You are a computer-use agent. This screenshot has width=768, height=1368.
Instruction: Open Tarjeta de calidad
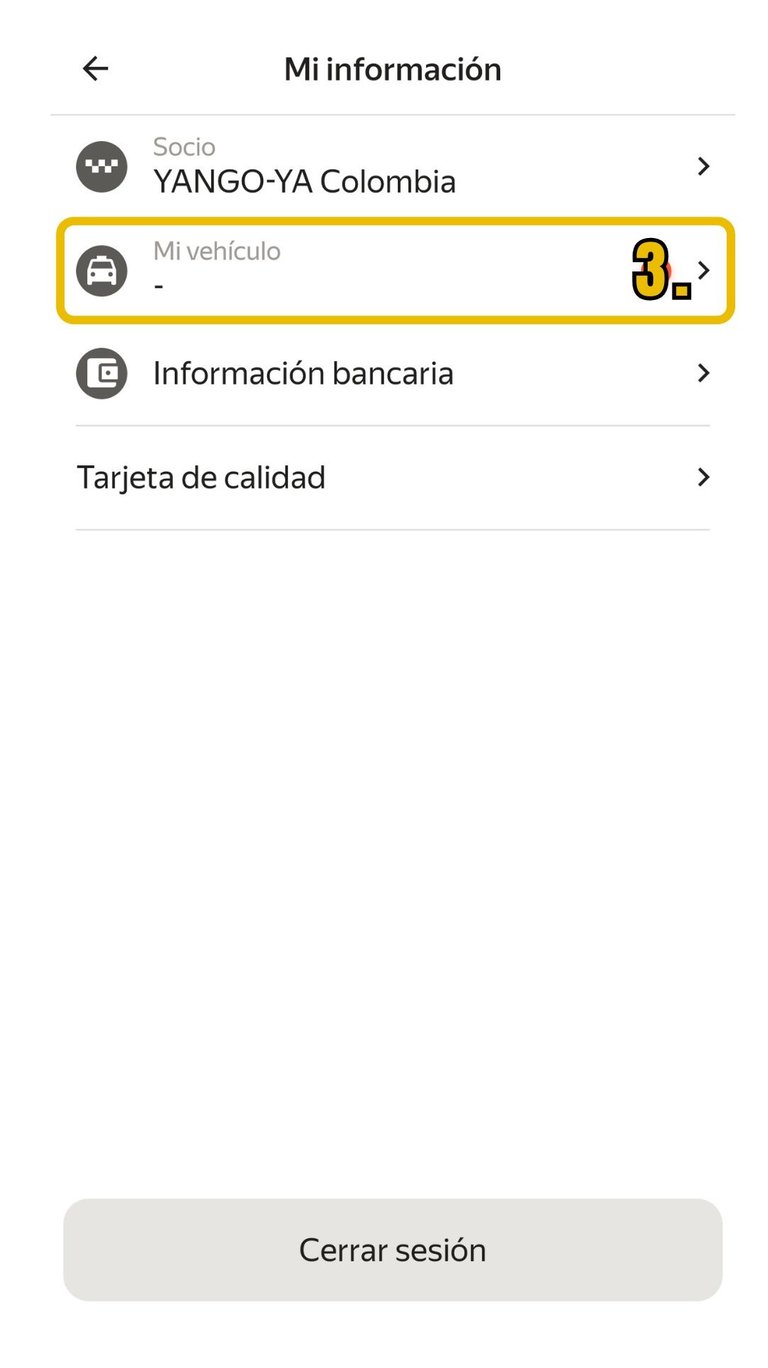tap(392, 477)
